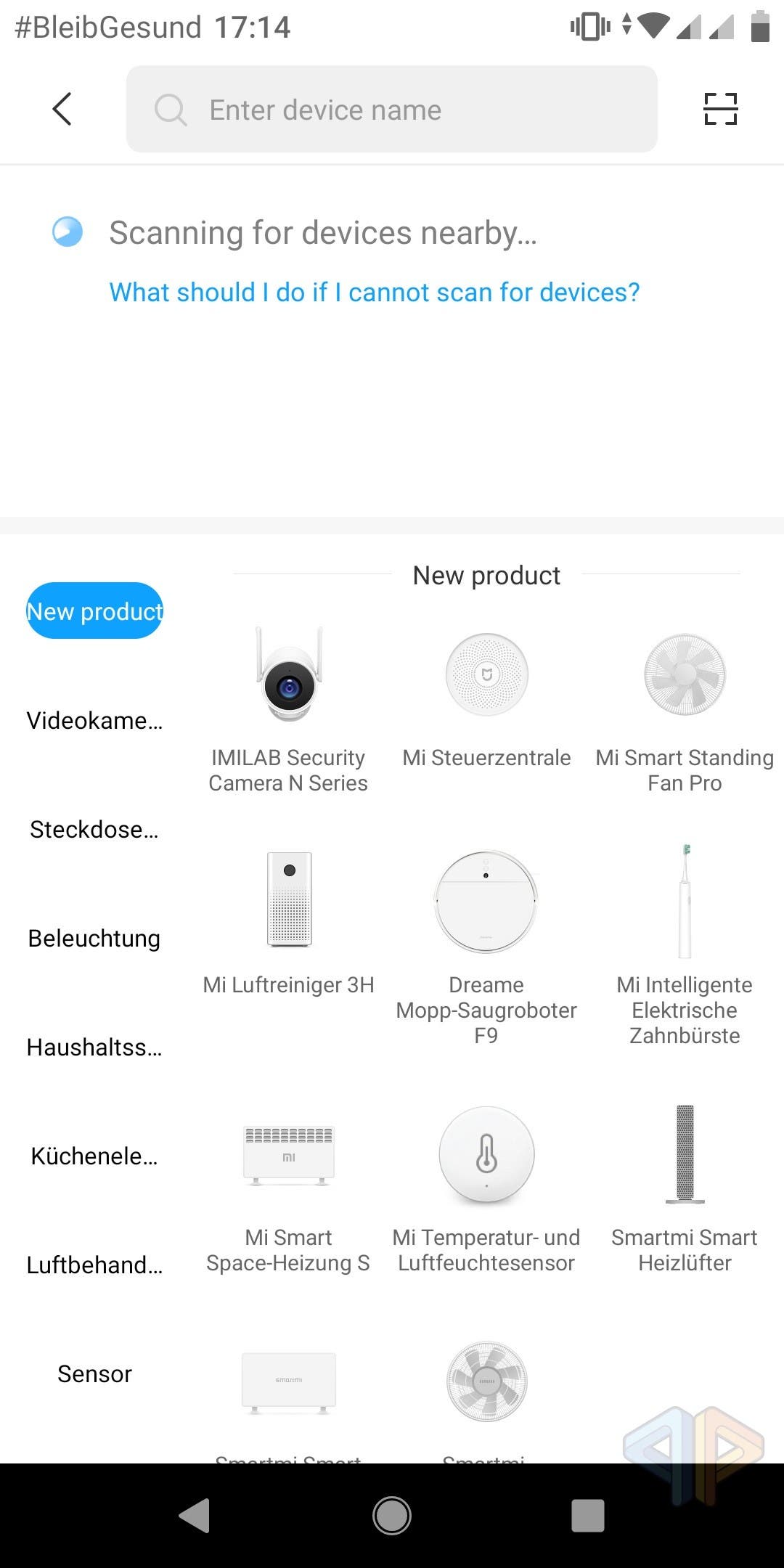
Task: Open the Sensor category
Action: (94, 1373)
